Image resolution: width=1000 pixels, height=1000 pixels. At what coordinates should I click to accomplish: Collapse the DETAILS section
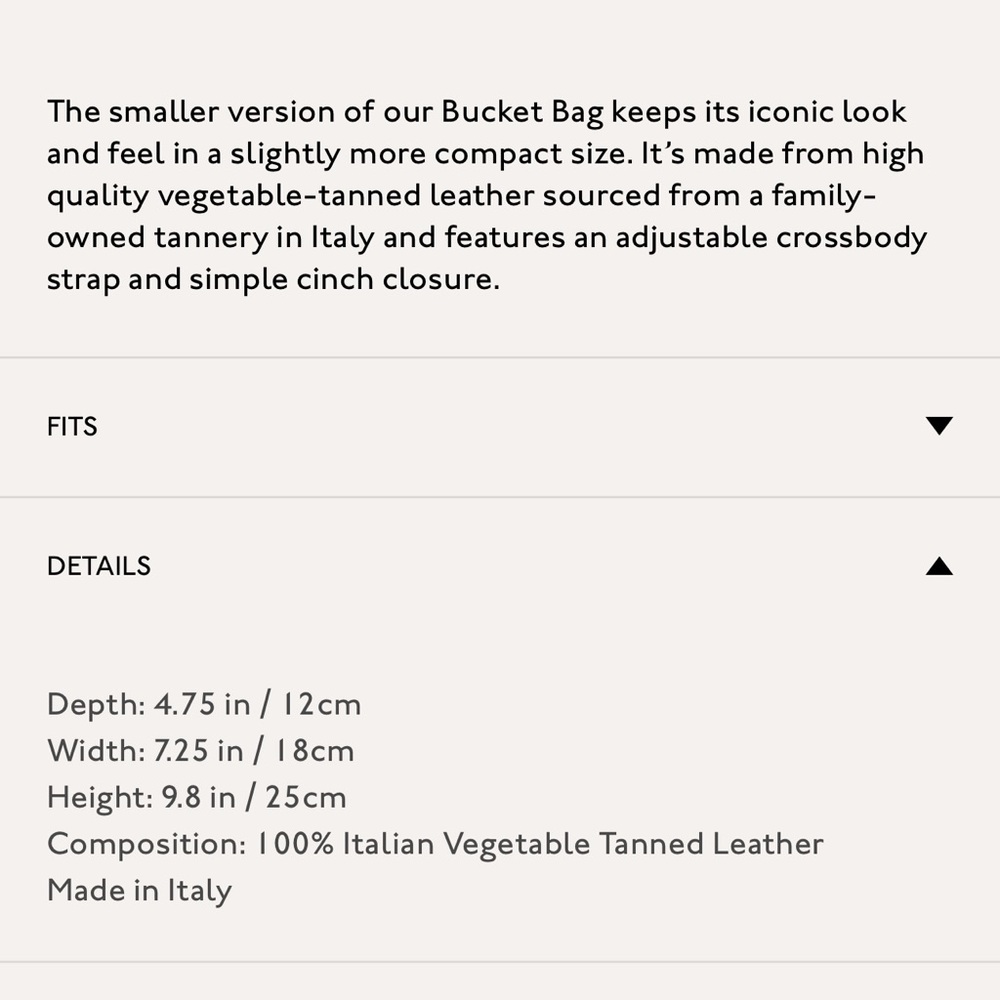click(x=938, y=566)
